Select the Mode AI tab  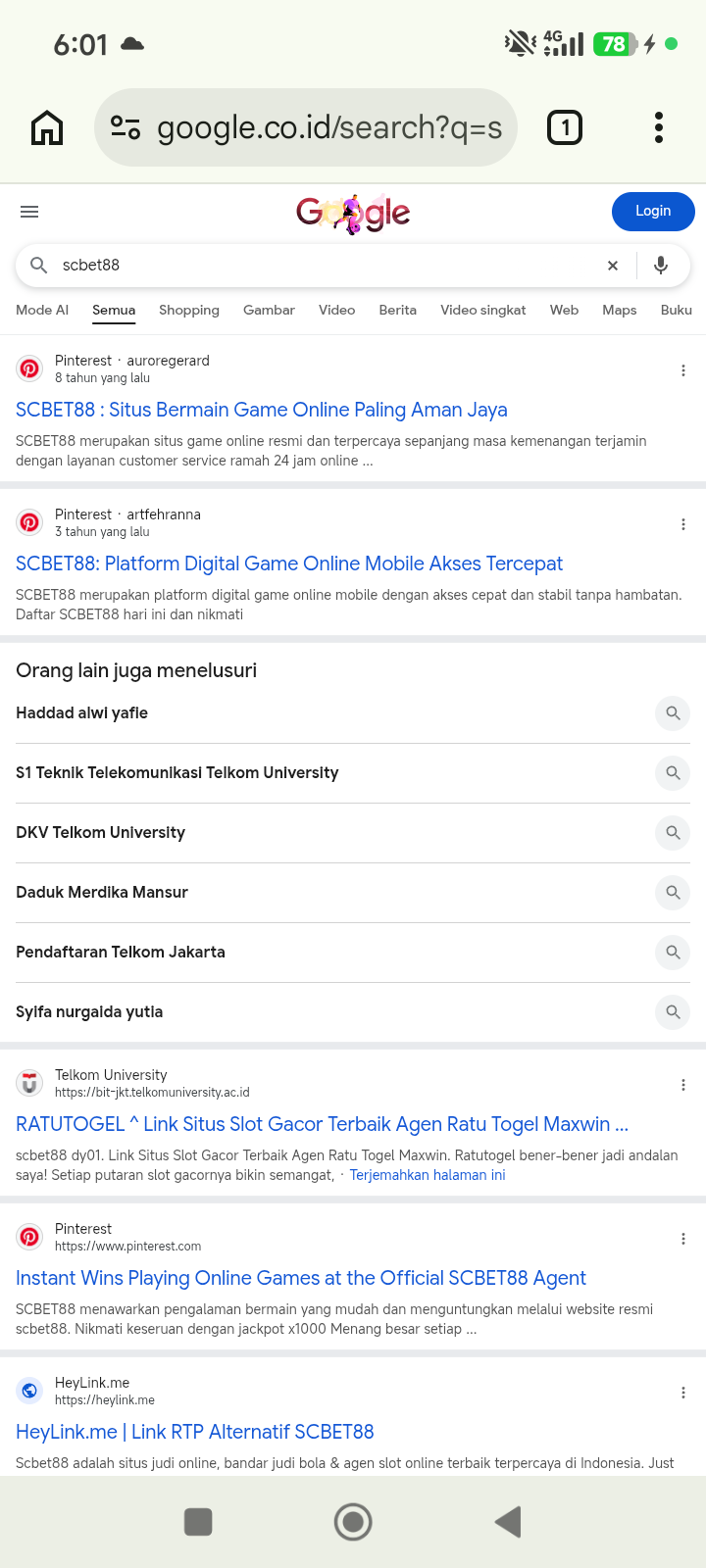[x=42, y=310]
